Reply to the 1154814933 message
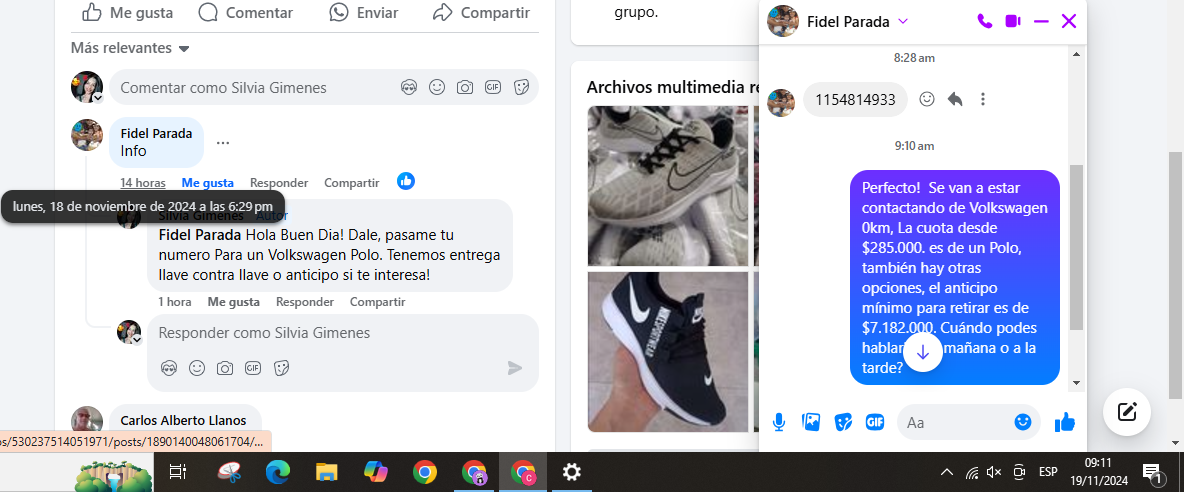 click(x=955, y=99)
